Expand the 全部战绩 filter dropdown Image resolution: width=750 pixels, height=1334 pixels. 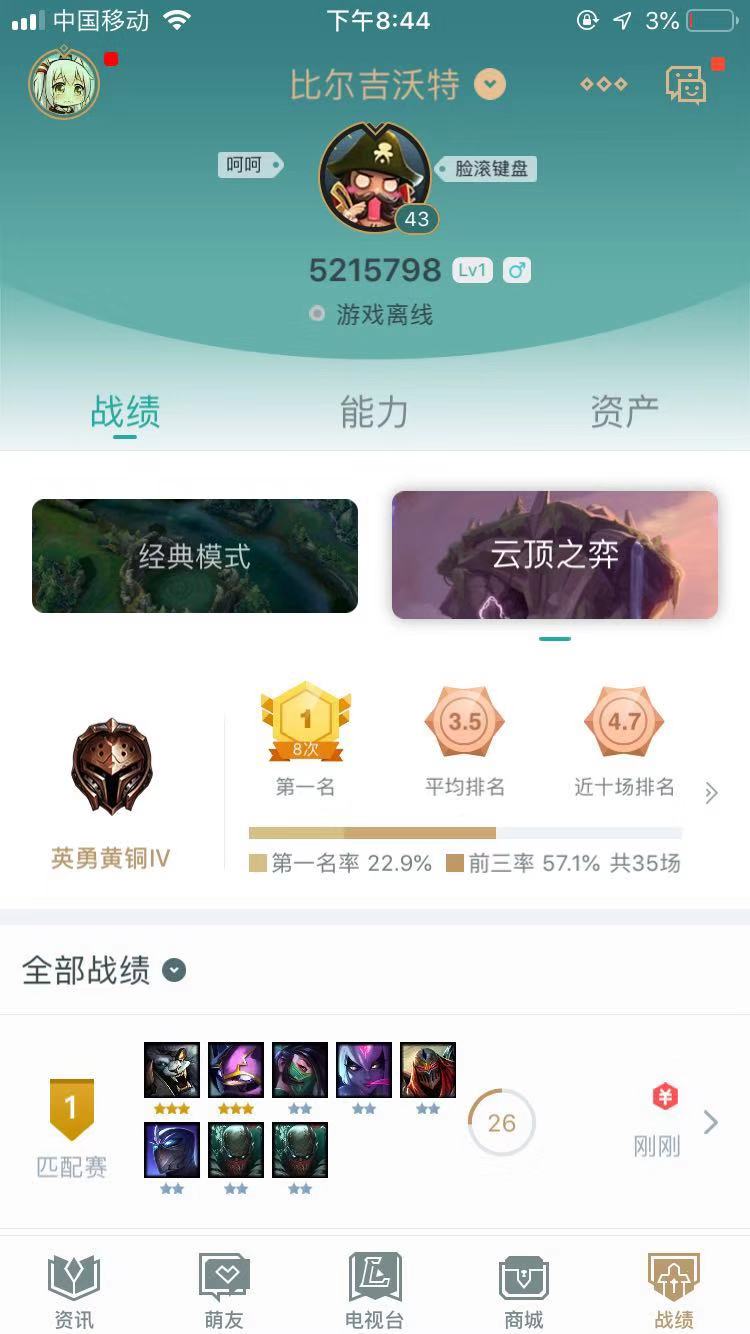click(x=174, y=970)
